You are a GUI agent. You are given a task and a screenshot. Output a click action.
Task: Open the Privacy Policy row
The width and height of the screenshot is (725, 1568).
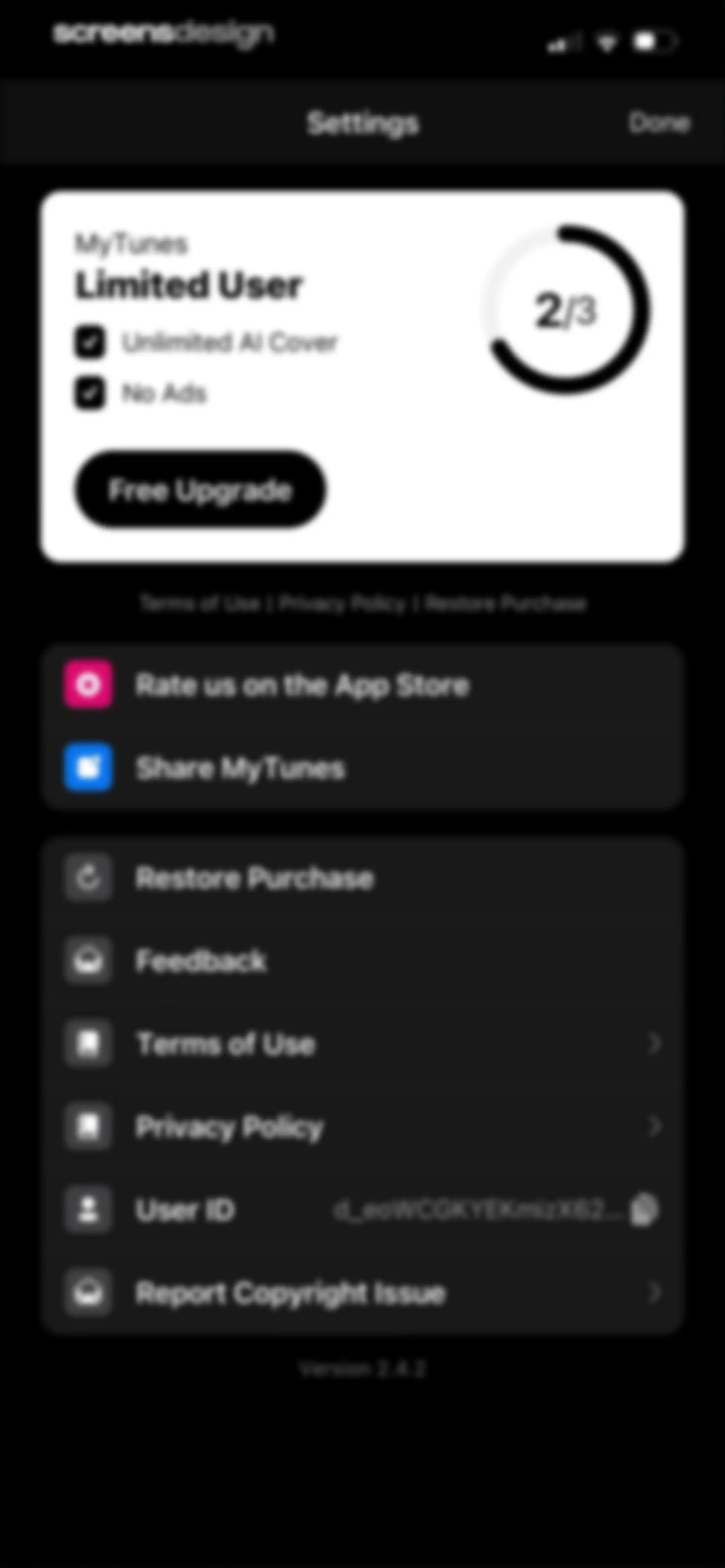point(363,1127)
